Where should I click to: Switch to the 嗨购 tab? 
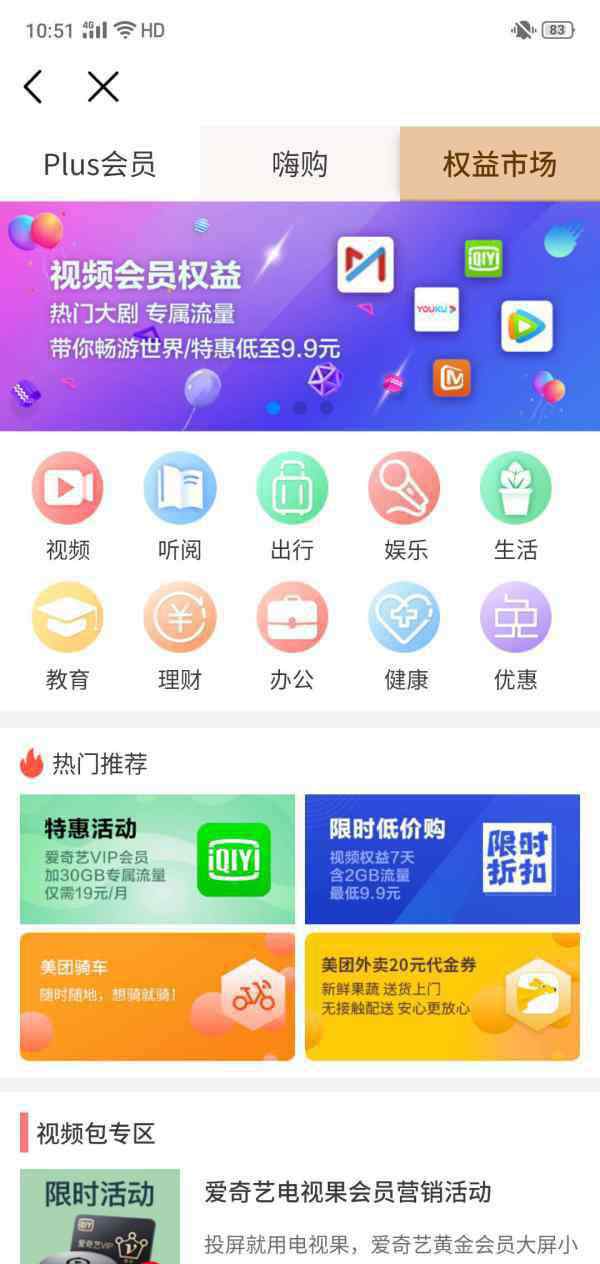[300, 164]
